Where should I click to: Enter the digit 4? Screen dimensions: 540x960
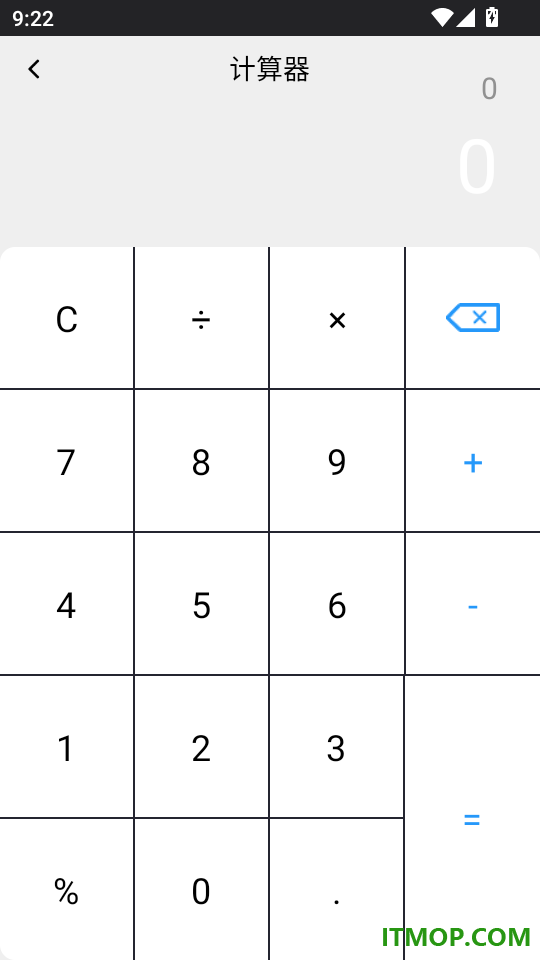click(x=66, y=604)
